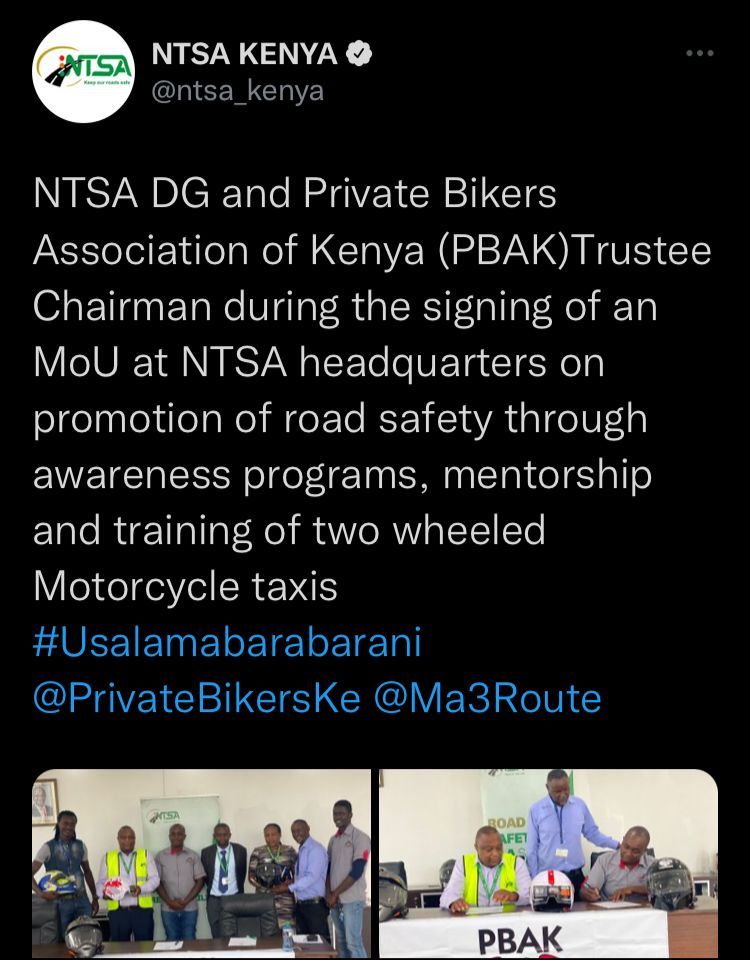
Task: View the PBAK signing table photo
Action: tap(548, 862)
